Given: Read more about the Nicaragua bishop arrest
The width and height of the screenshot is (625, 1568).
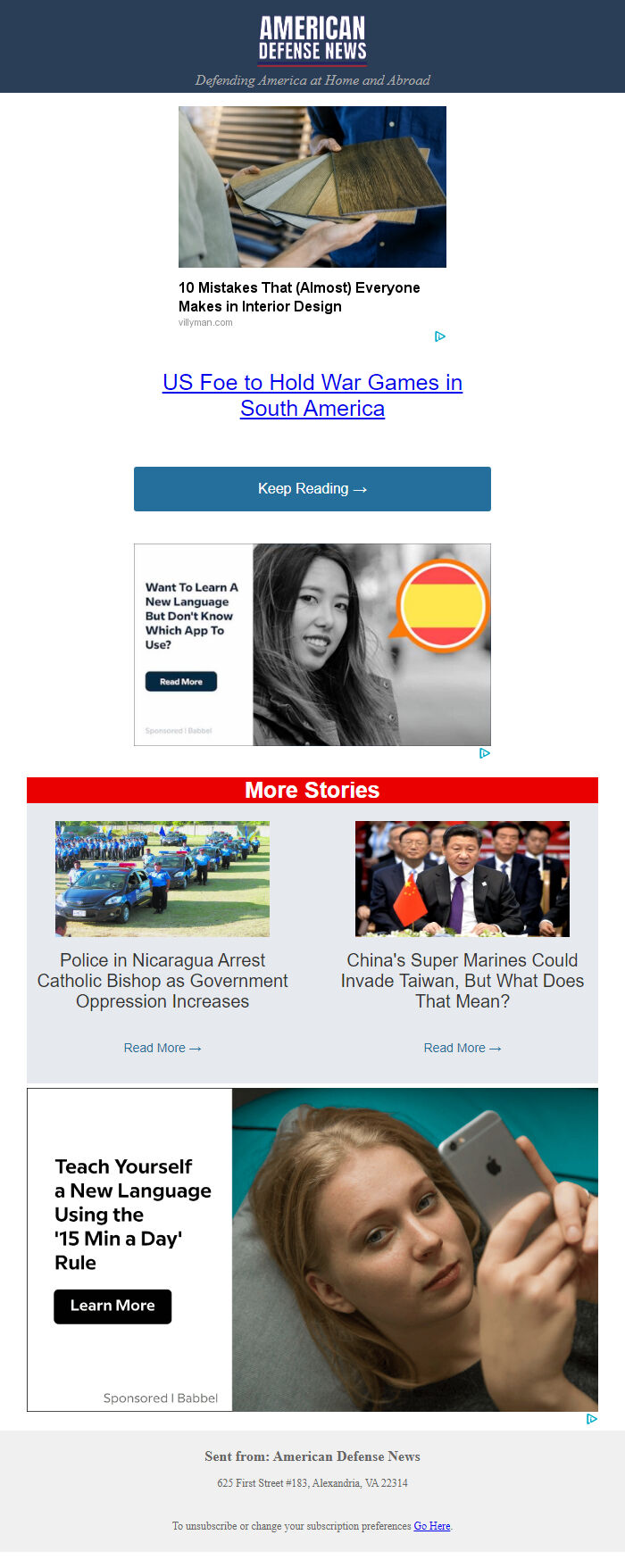Looking at the screenshot, I should (x=162, y=1048).
